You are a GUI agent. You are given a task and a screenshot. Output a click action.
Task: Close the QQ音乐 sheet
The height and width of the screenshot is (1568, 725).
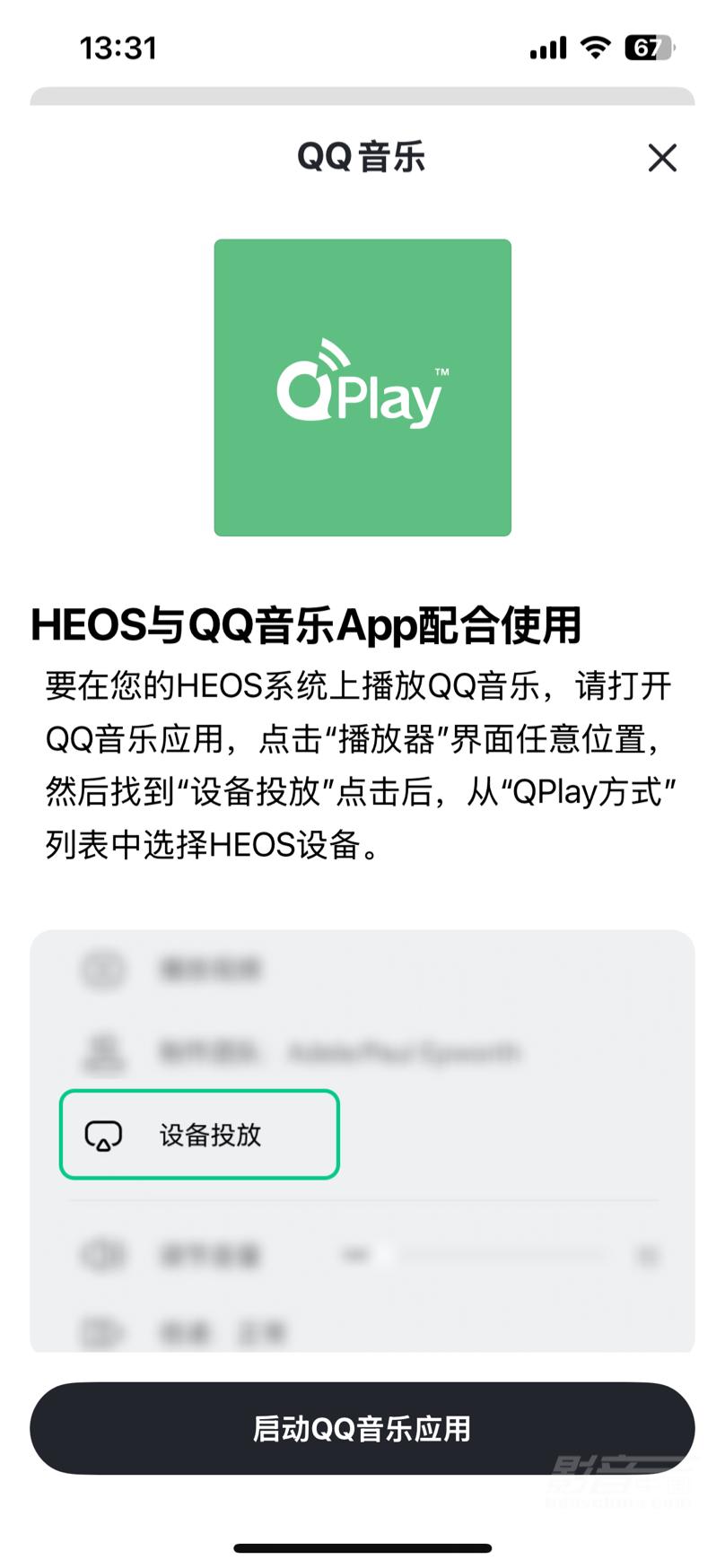coord(662,158)
